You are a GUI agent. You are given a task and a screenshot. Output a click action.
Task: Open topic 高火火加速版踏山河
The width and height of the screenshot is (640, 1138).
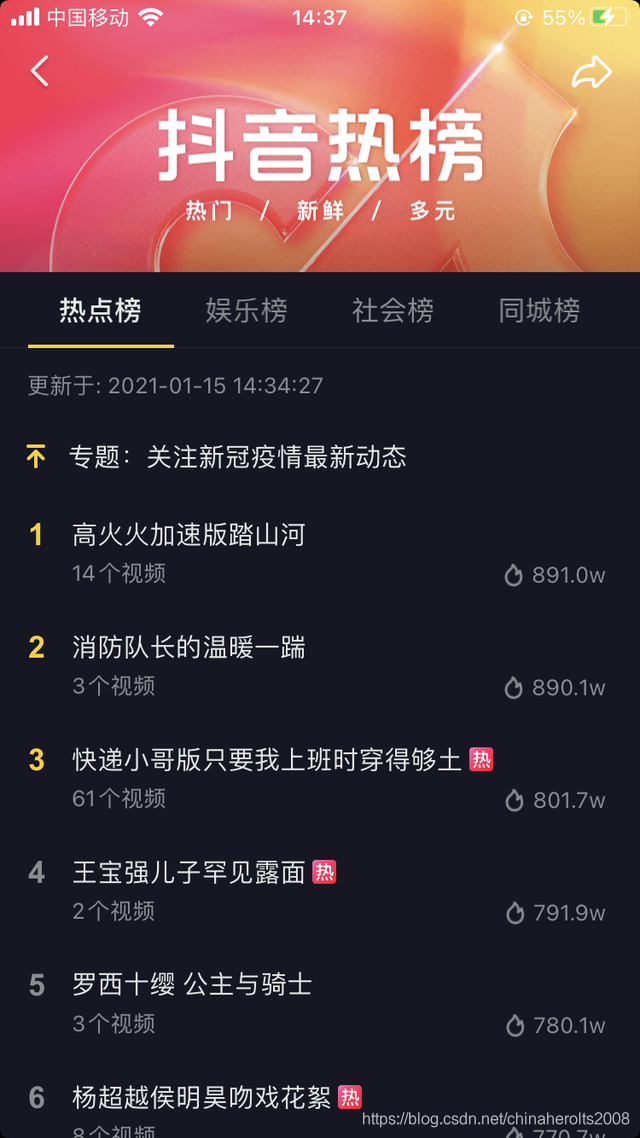pos(189,535)
